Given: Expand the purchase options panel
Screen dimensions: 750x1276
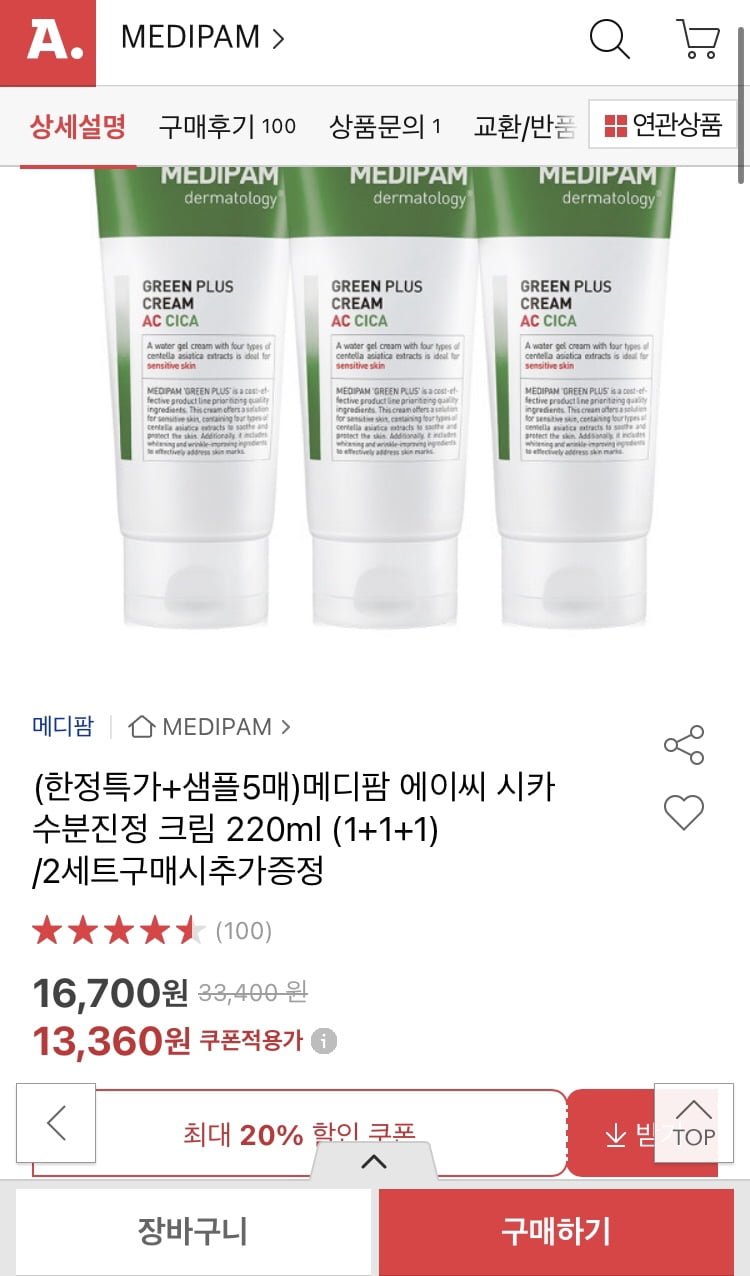Looking at the screenshot, I should (x=374, y=1162).
